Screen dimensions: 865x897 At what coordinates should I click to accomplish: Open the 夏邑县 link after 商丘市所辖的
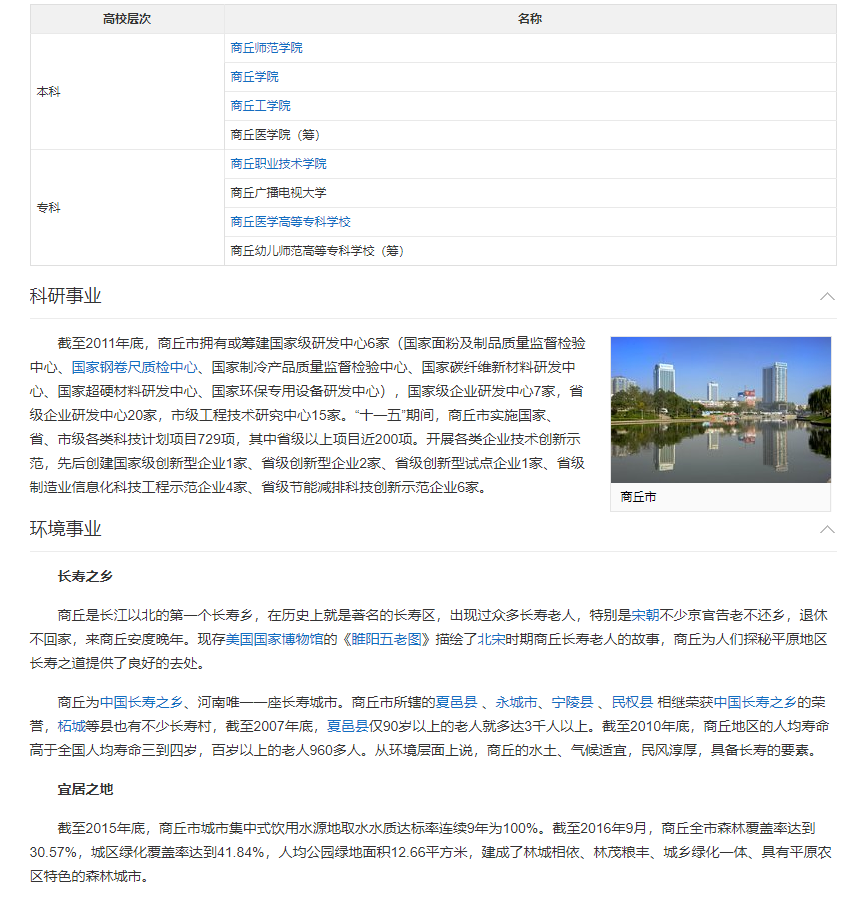[455, 702]
